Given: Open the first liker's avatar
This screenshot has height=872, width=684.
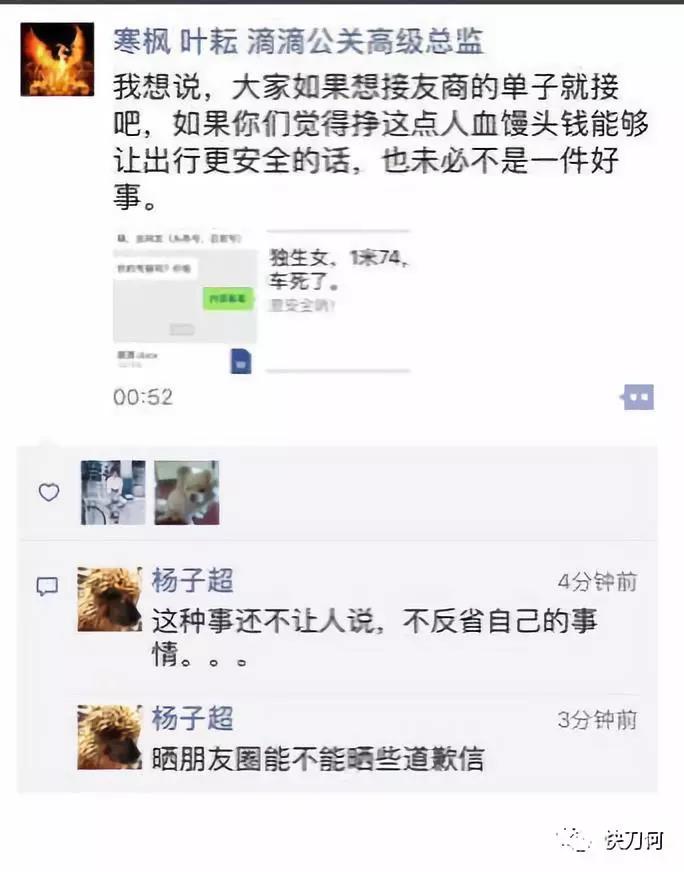Looking at the screenshot, I should pyautogui.click(x=113, y=492).
